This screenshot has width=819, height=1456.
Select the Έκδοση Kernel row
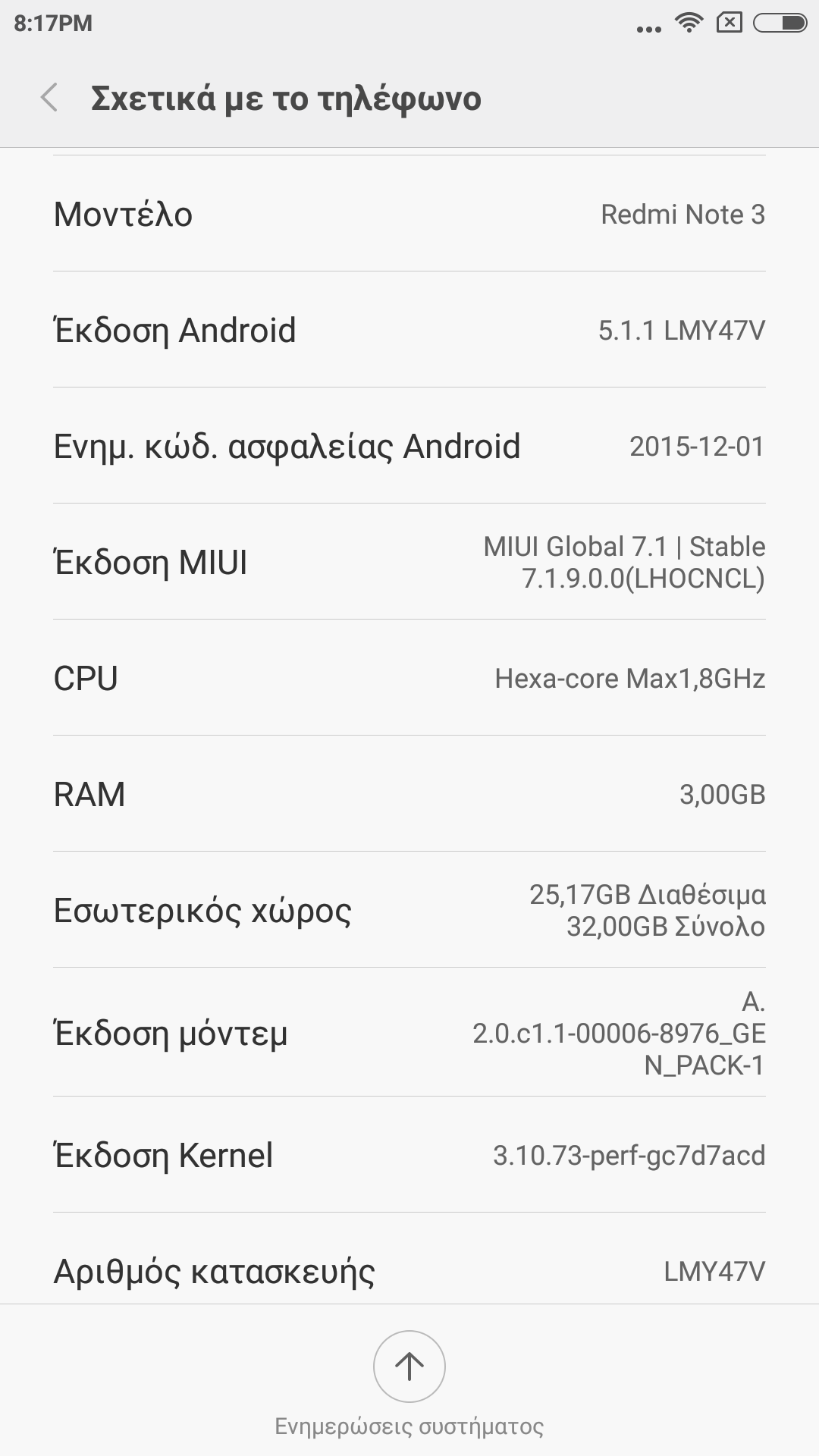[409, 1155]
